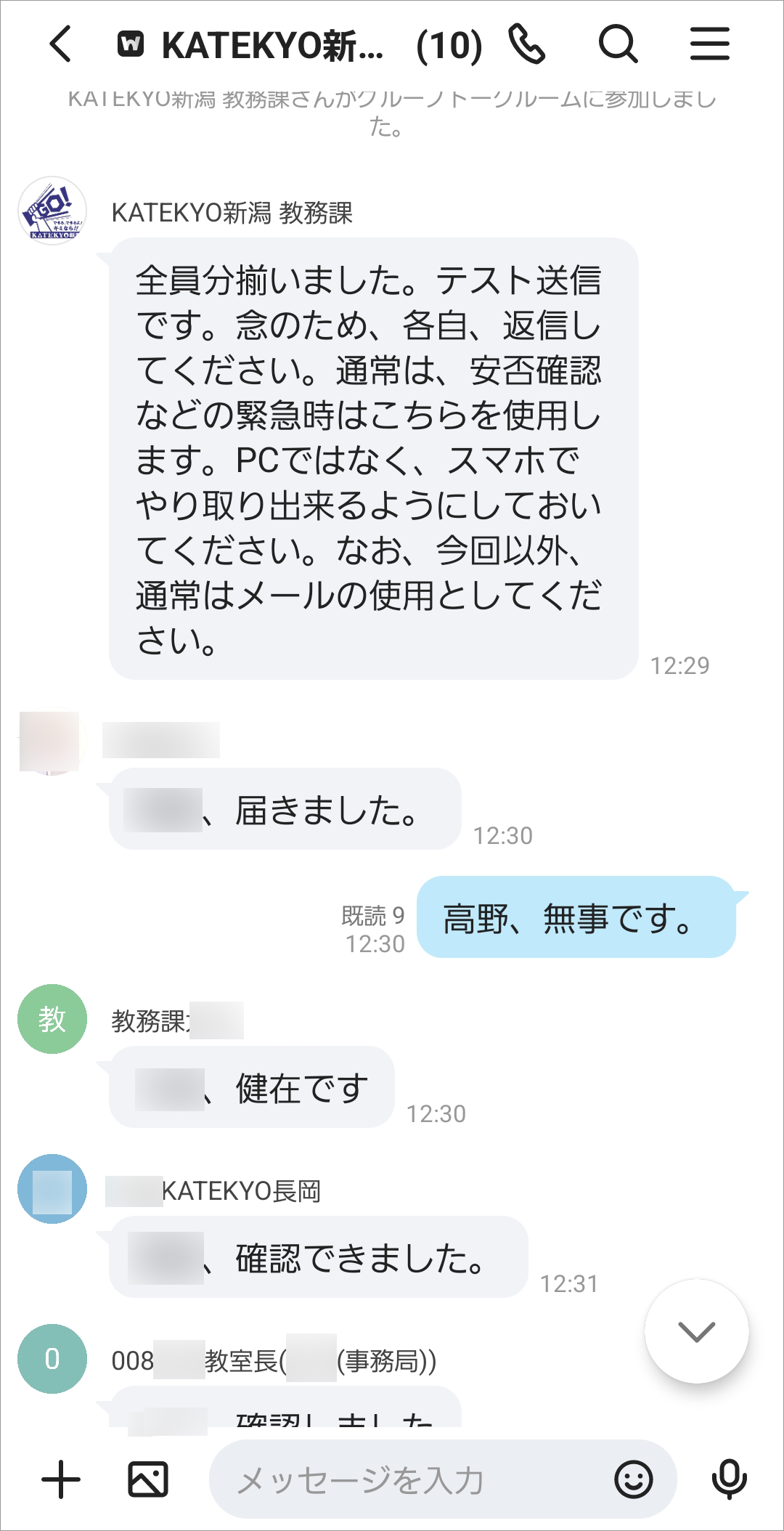Start a group voice call
This screenshot has height=1531, width=784.
[527, 44]
